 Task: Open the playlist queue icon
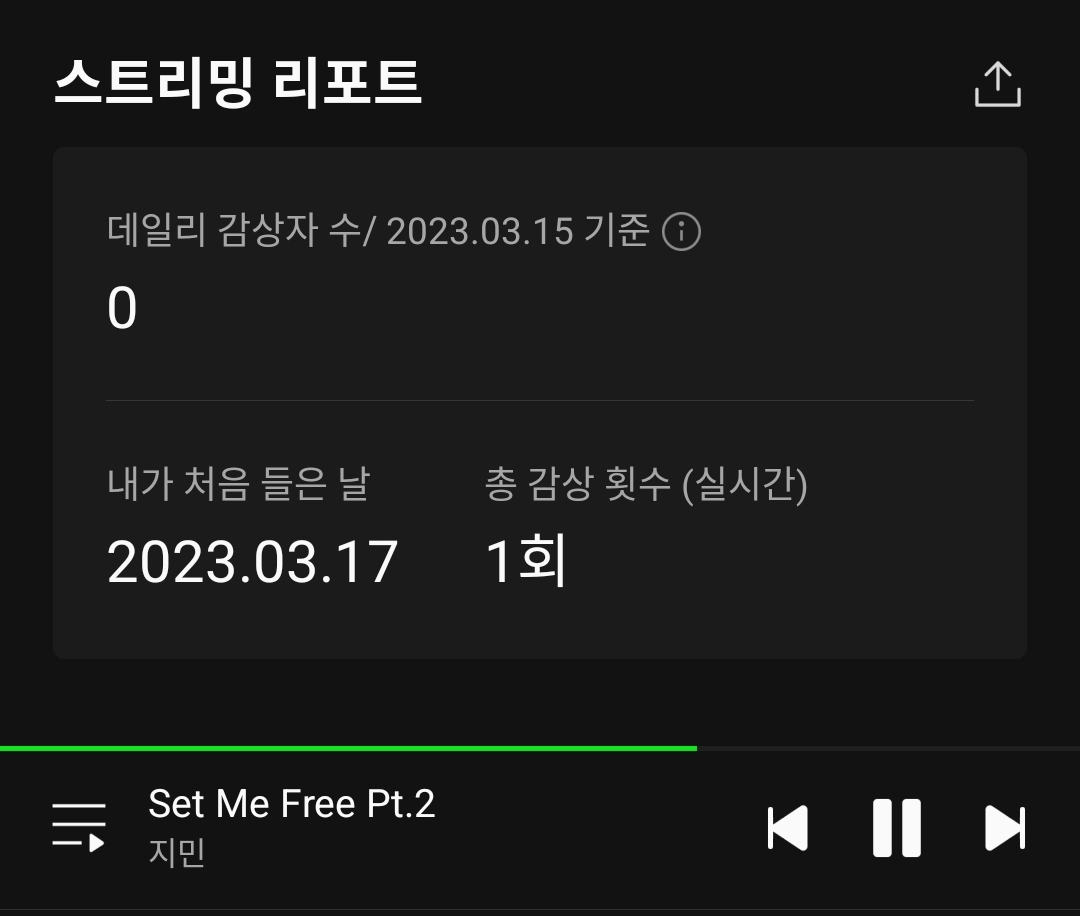tap(79, 827)
